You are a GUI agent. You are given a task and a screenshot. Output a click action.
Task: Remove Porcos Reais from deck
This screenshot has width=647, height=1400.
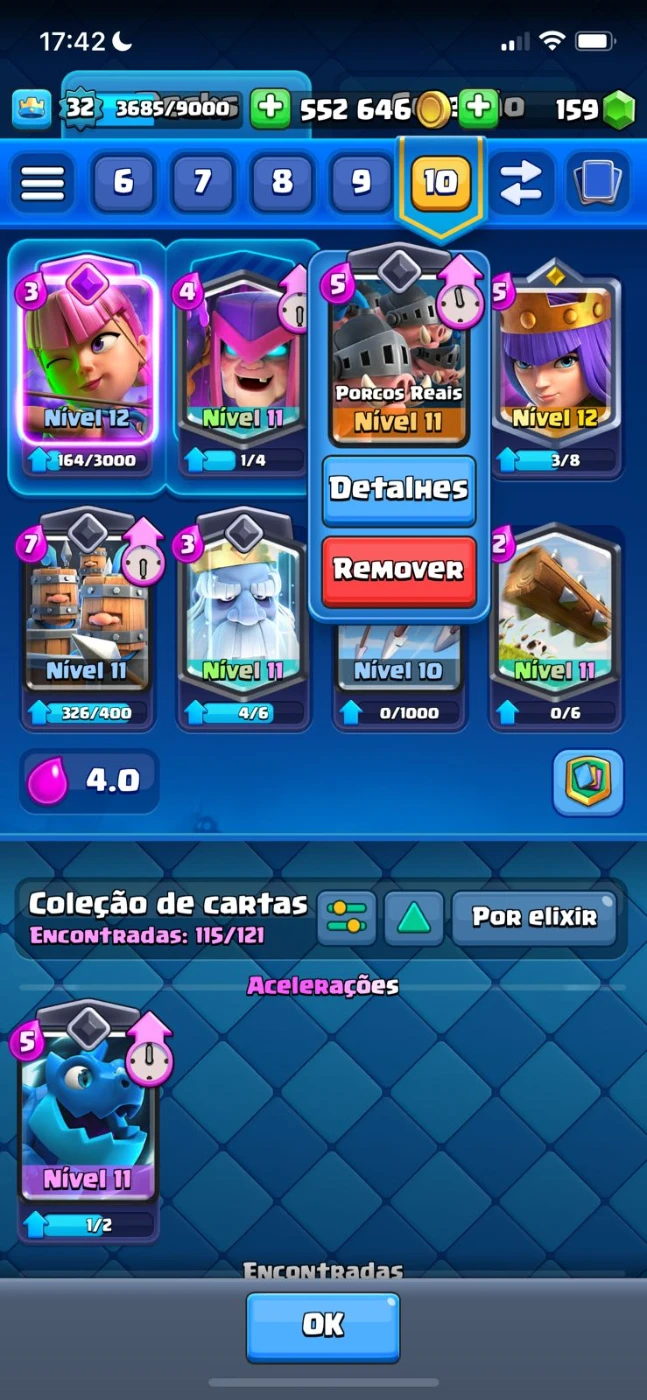pyautogui.click(x=399, y=570)
